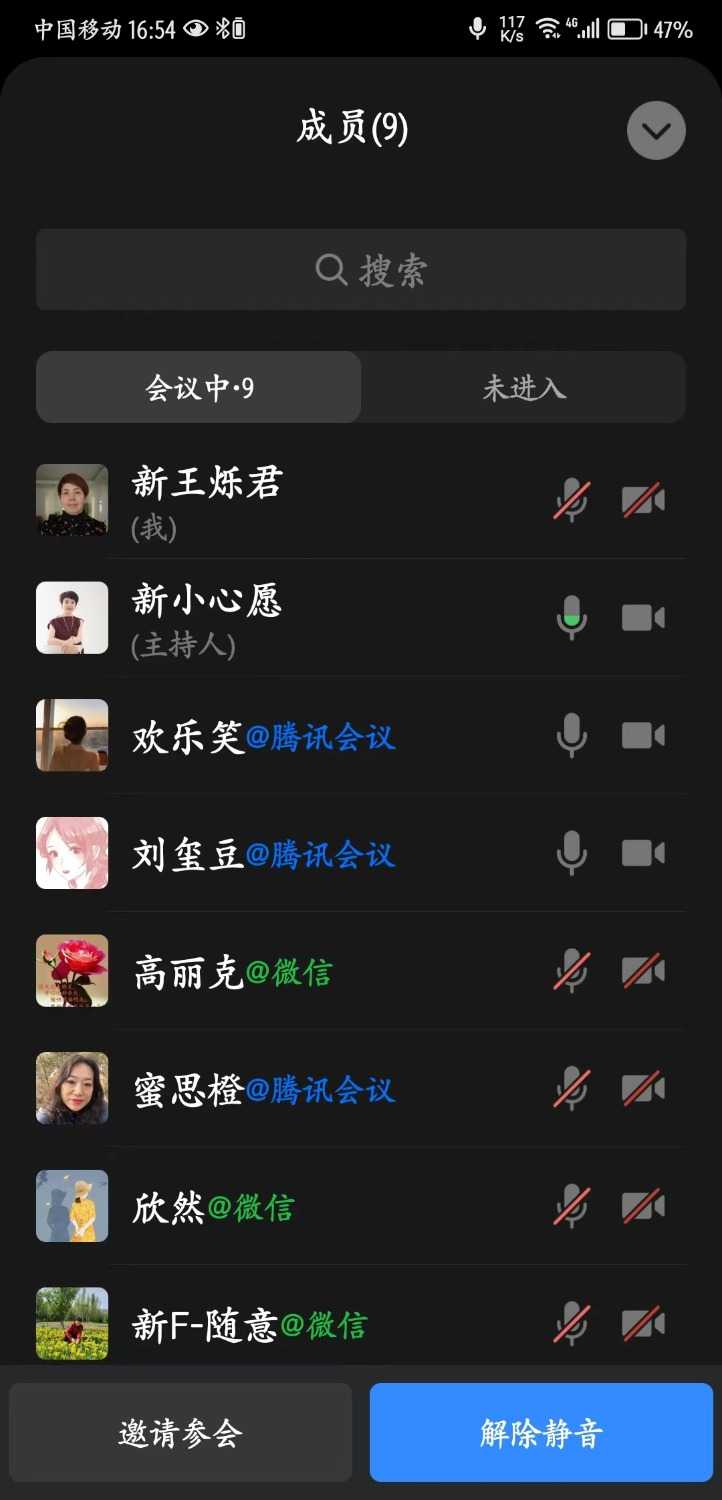The width and height of the screenshot is (722, 1500).
Task: Click 蜜思橙's muted microphone icon
Action: pyautogui.click(x=570, y=1088)
